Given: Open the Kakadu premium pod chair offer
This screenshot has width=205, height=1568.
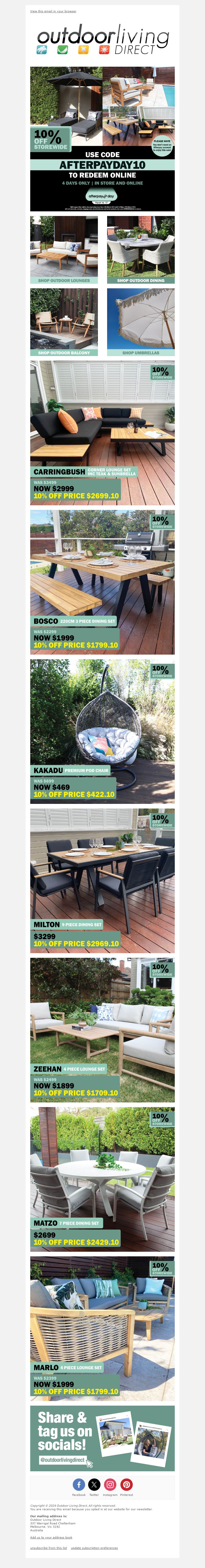Looking at the screenshot, I should click(102, 731).
